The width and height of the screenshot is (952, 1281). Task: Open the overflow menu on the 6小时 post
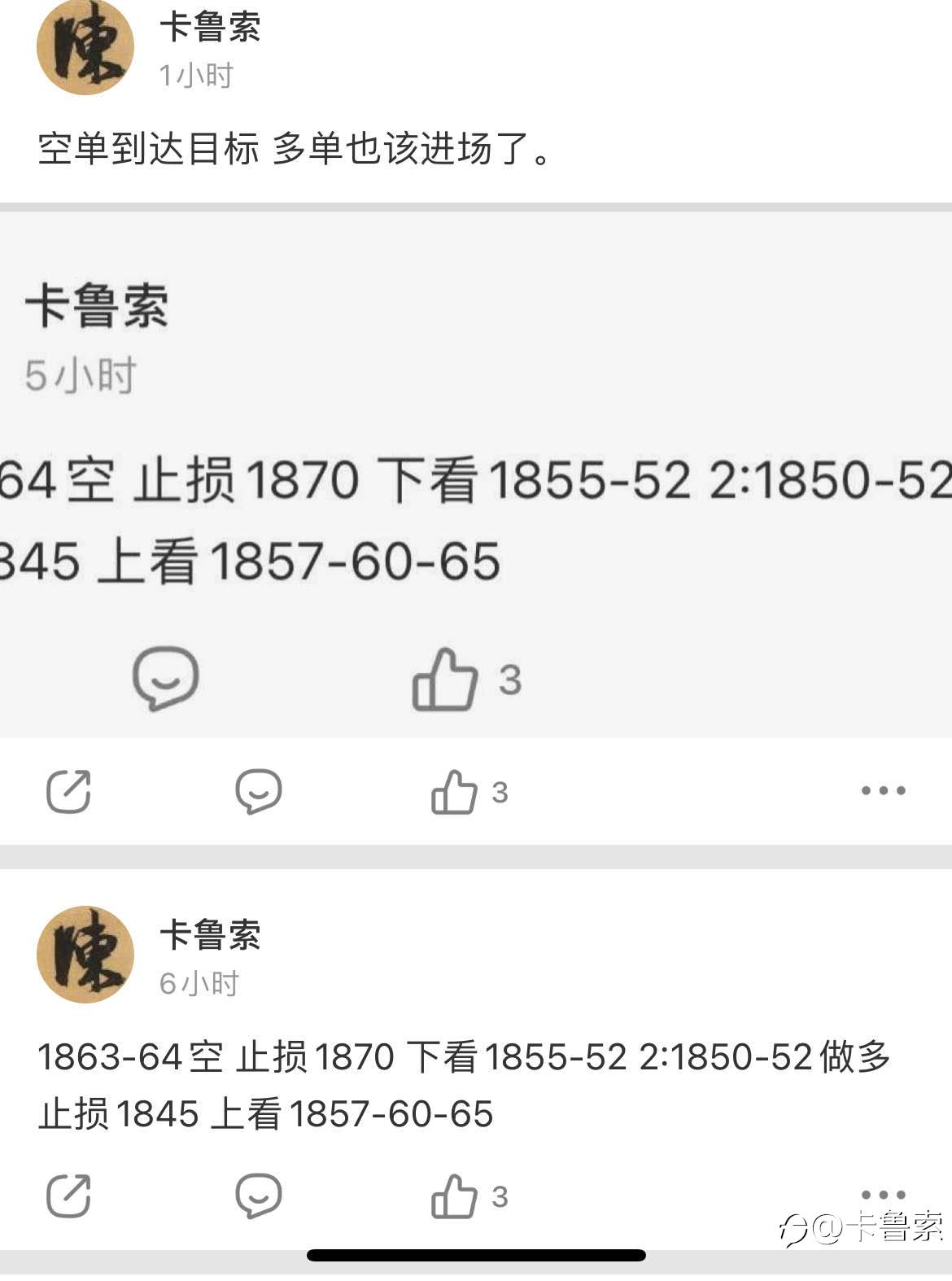pyautogui.click(x=884, y=1195)
